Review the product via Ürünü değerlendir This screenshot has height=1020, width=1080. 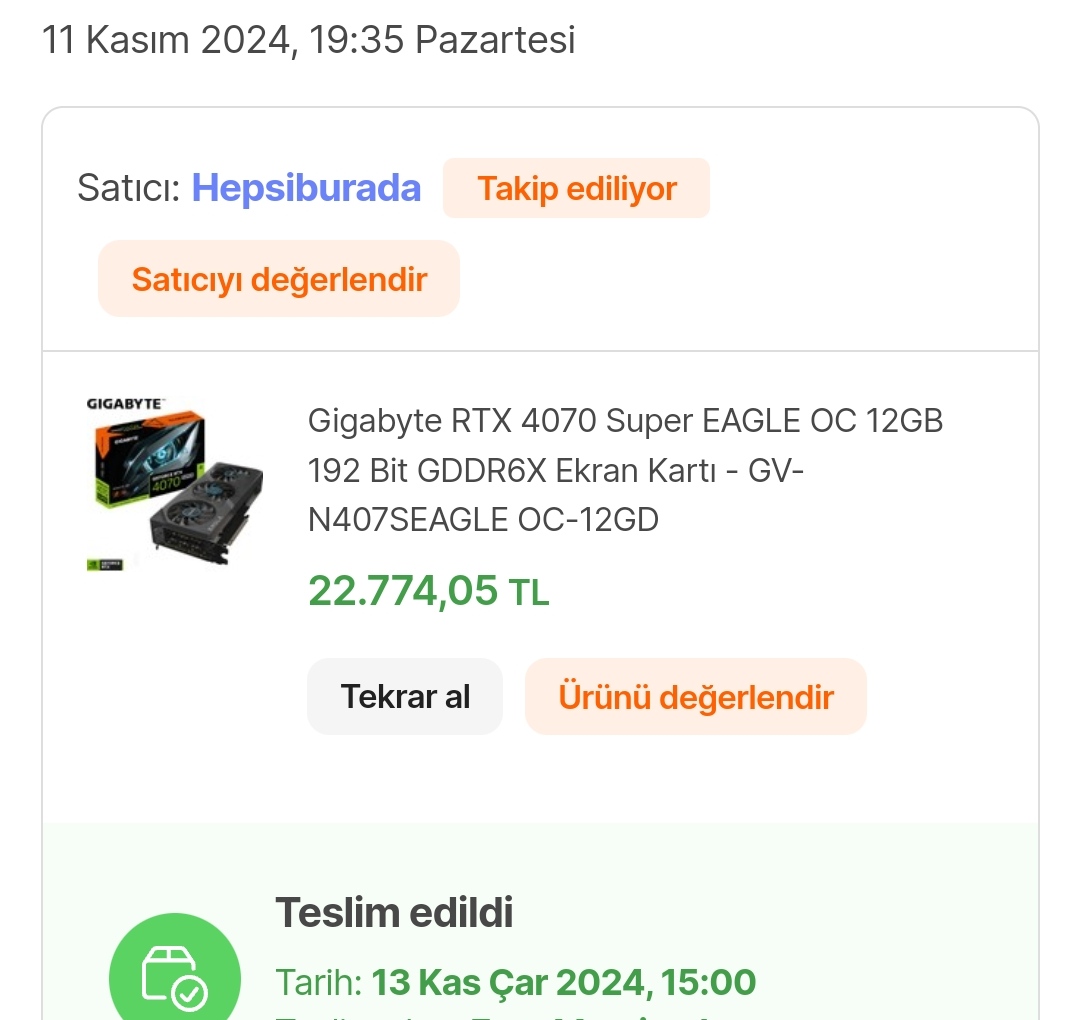[x=695, y=697]
